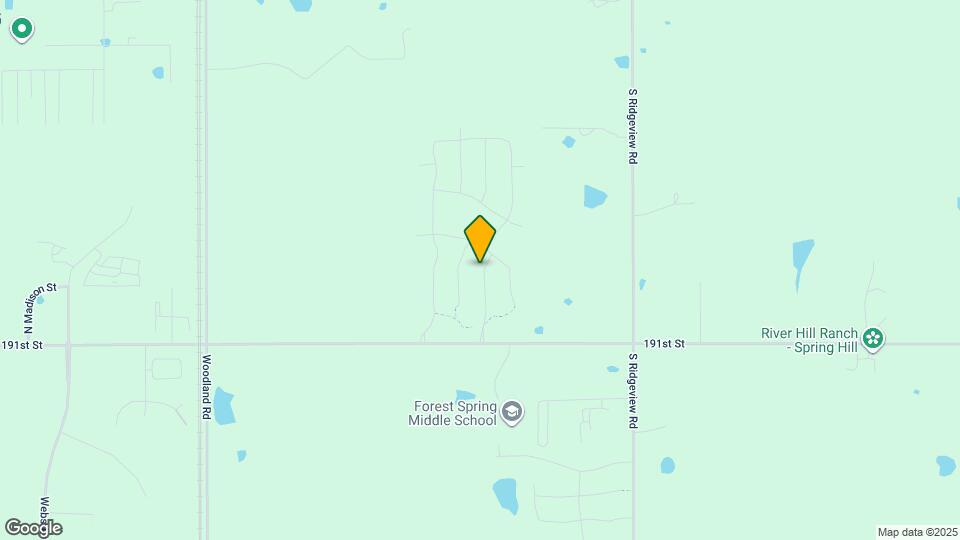
Task: Open Forest Spring Middle School place pin
Action: pos(512,413)
